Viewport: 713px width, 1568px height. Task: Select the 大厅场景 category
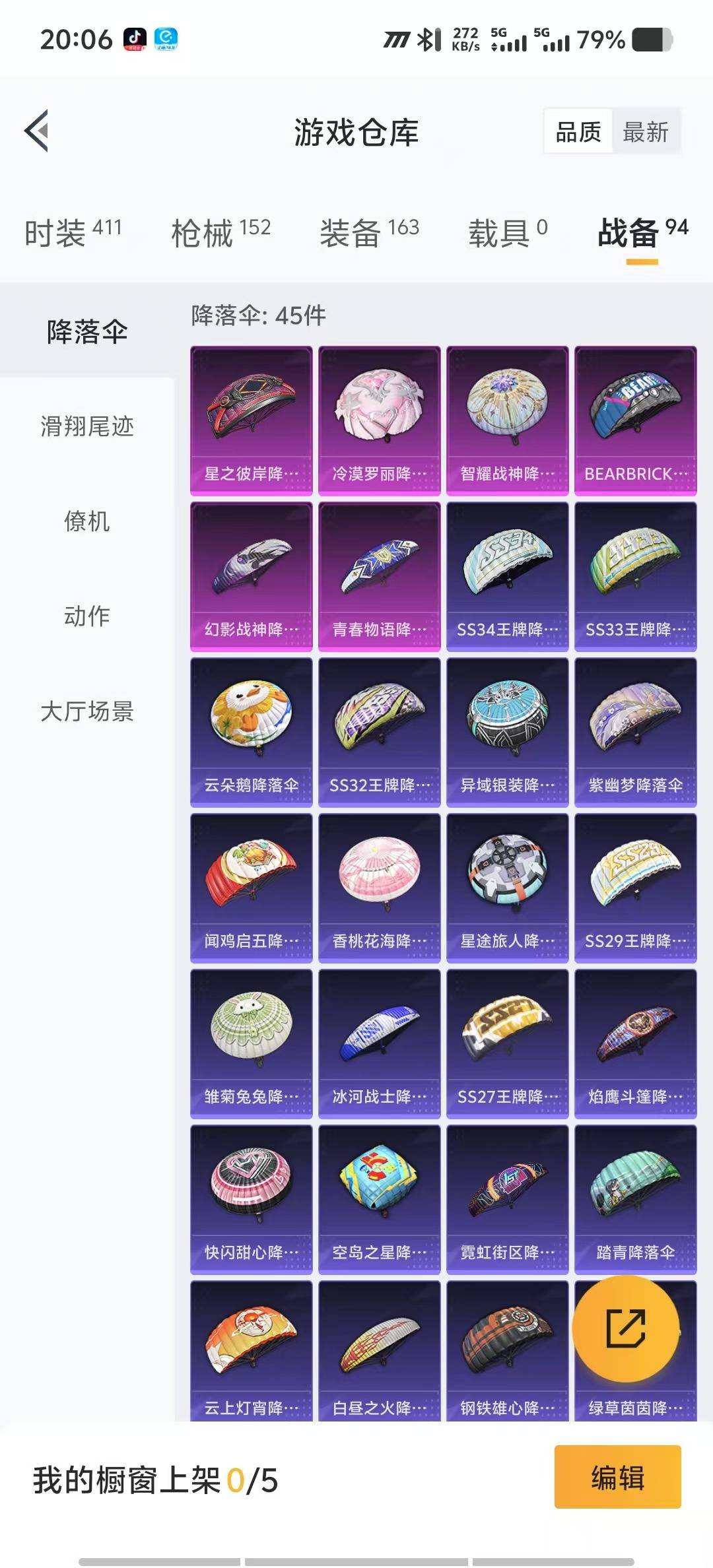pos(87,711)
